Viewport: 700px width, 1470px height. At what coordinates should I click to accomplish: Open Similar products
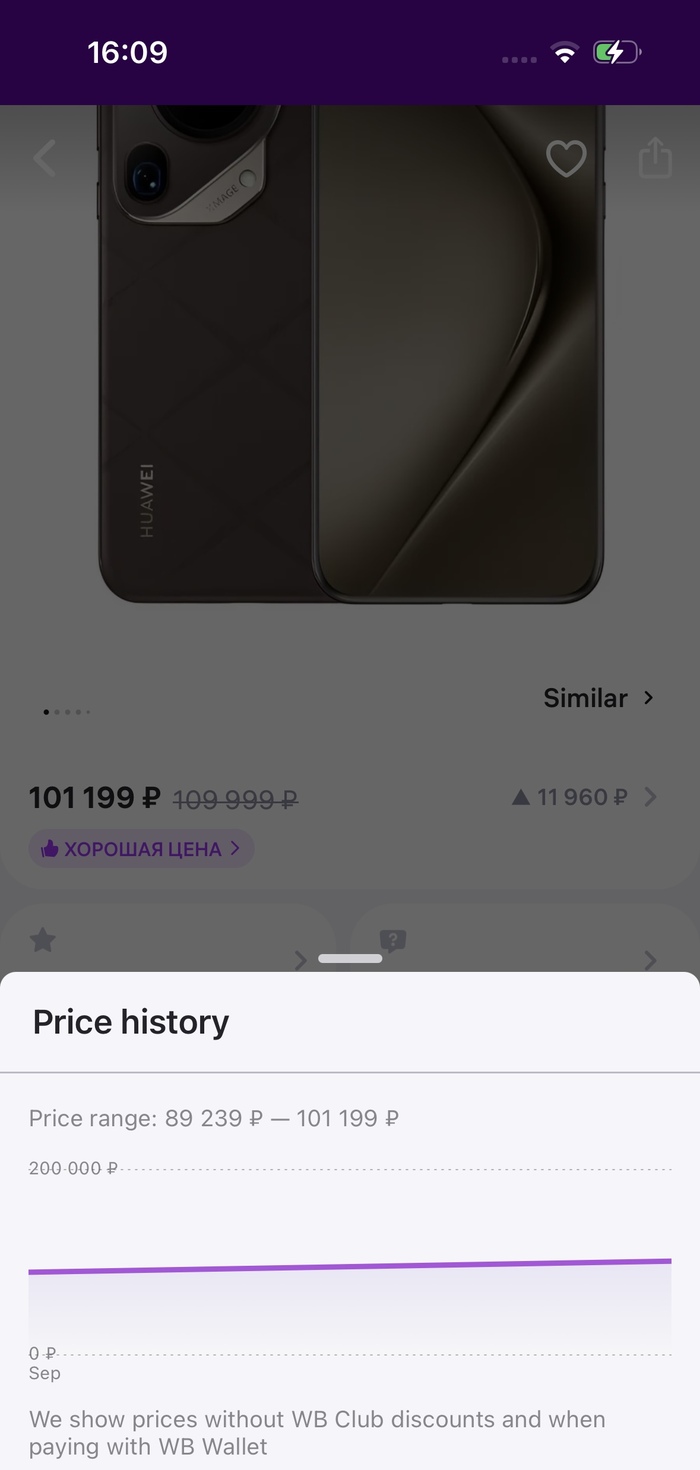coord(598,698)
